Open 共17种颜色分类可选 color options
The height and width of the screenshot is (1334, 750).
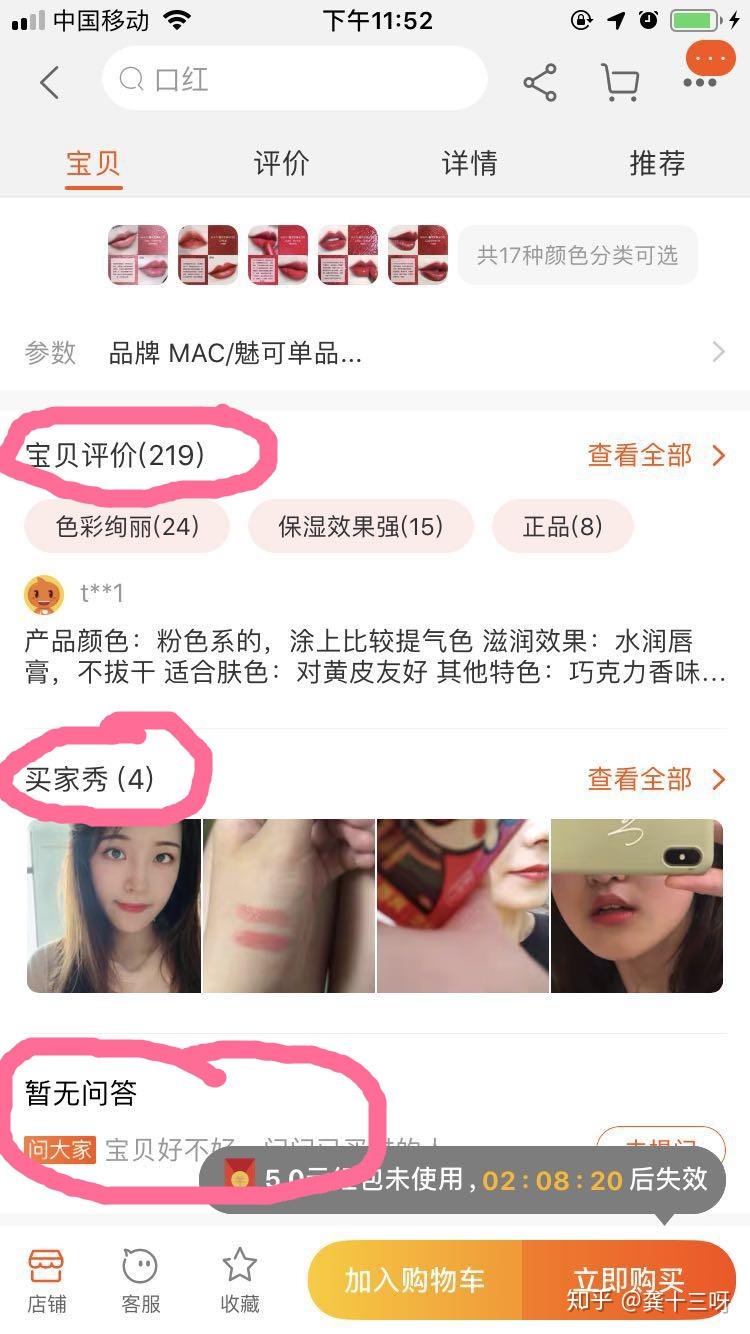click(577, 255)
